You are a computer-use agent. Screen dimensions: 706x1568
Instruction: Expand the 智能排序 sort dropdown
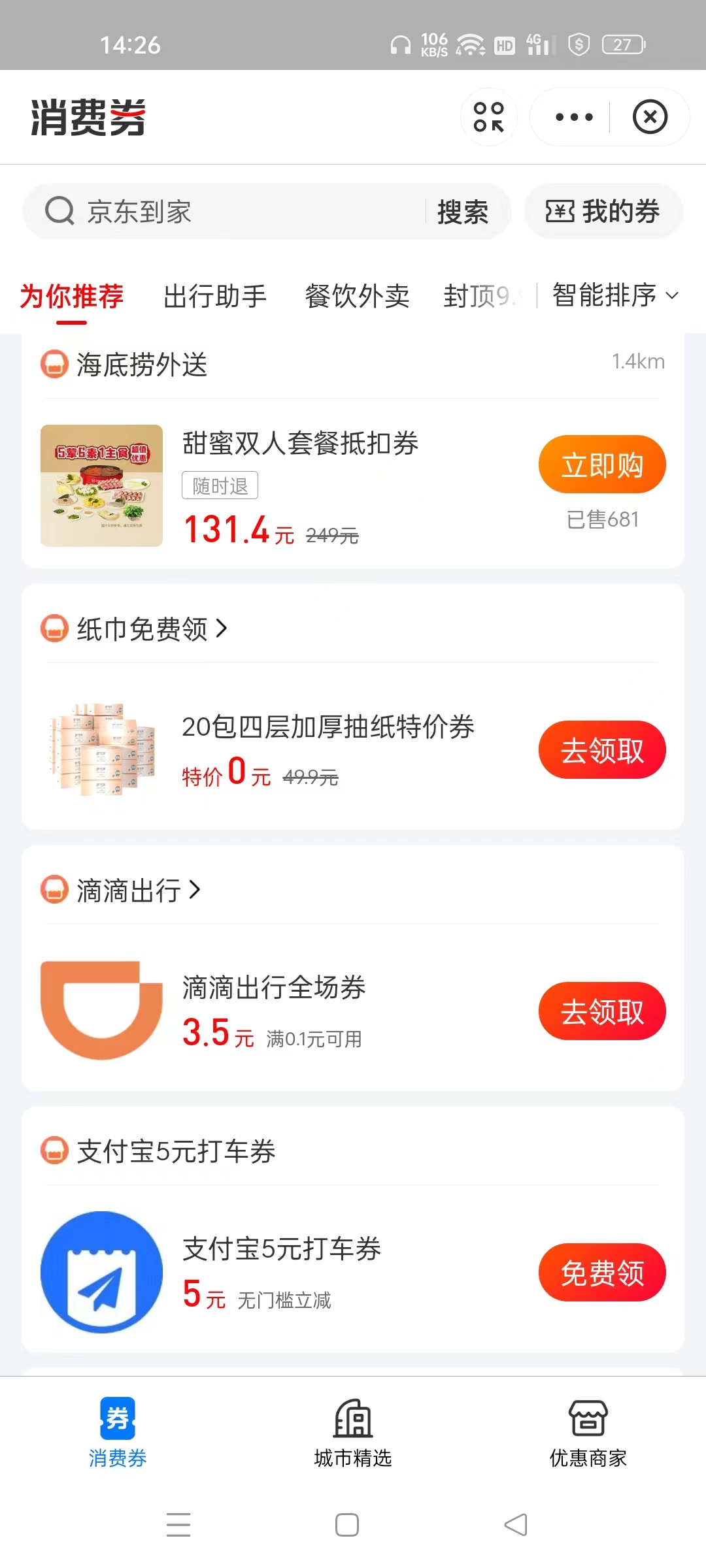coord(614,295)
